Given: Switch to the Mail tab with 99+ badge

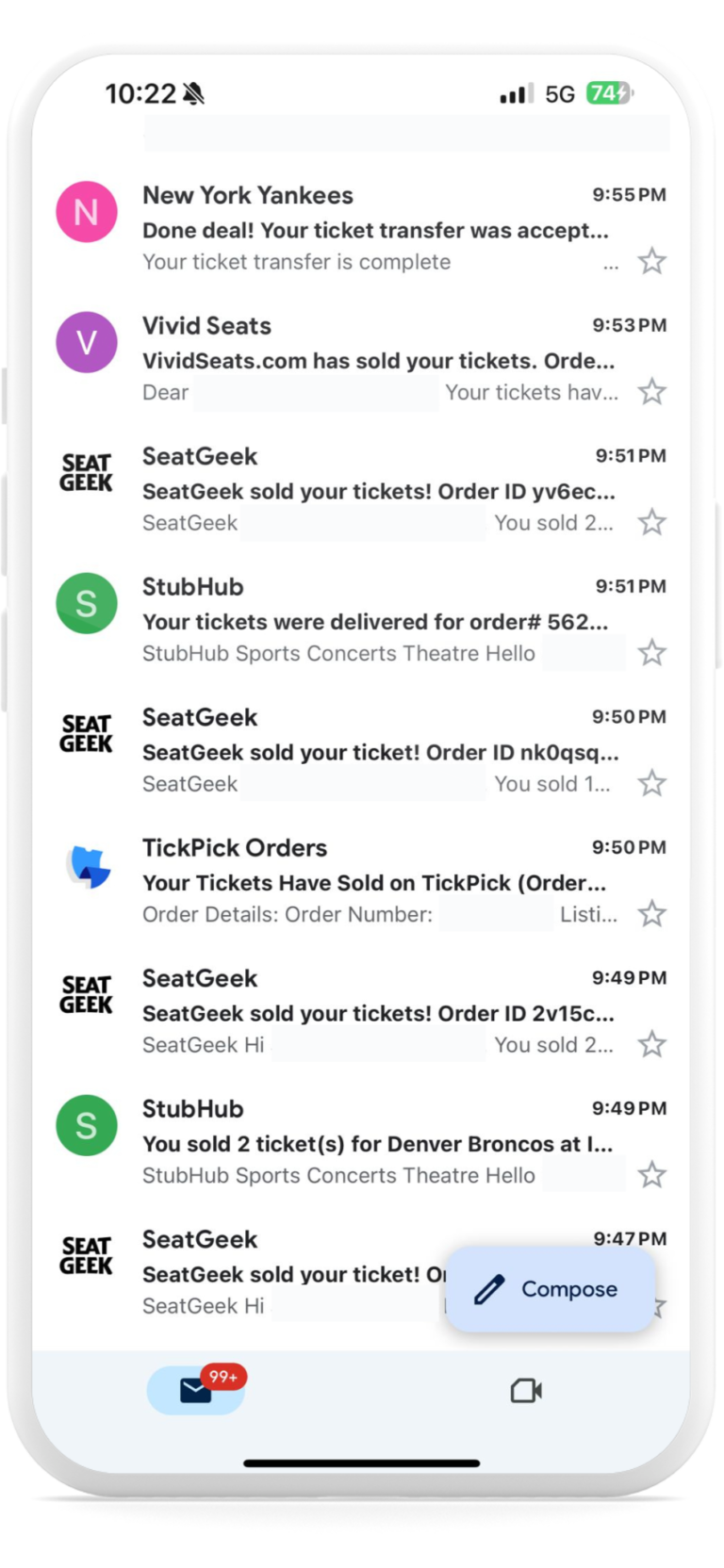Looking at the screenshot, I should click(195, 1389).
